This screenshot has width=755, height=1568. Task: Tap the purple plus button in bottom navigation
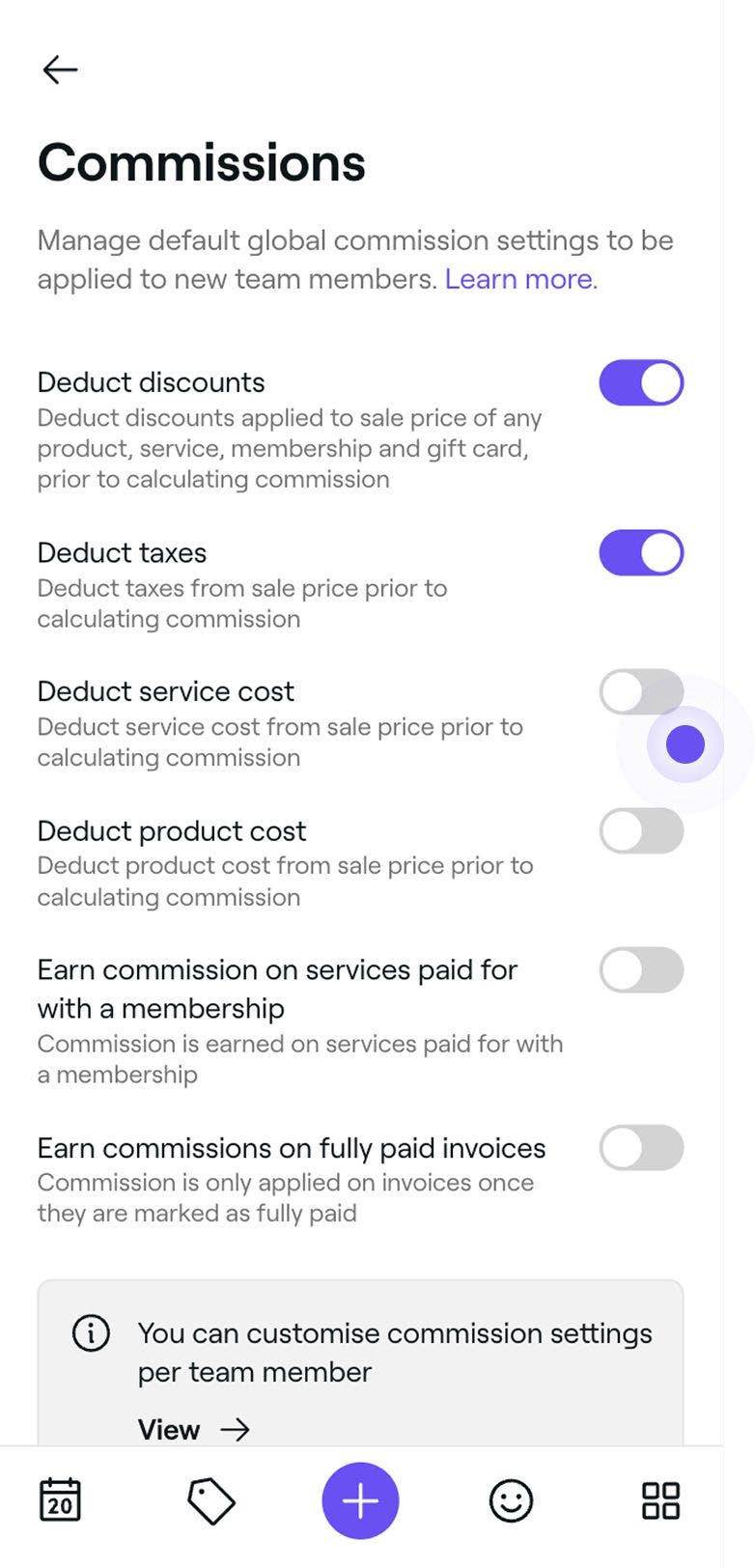click(359, 1500)
